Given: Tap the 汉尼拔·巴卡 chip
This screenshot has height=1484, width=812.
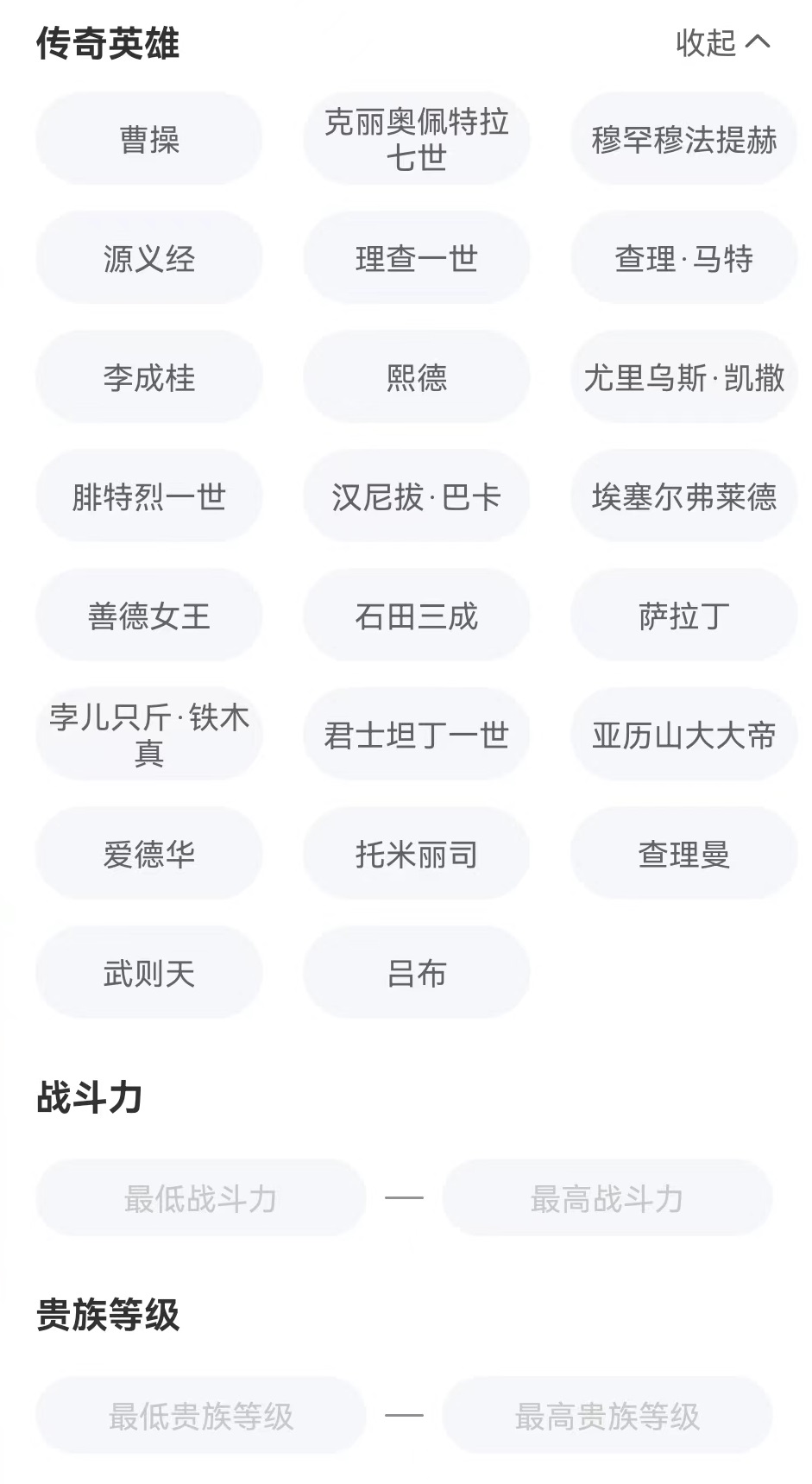Looking at the screenshot, I should point(416,496).
